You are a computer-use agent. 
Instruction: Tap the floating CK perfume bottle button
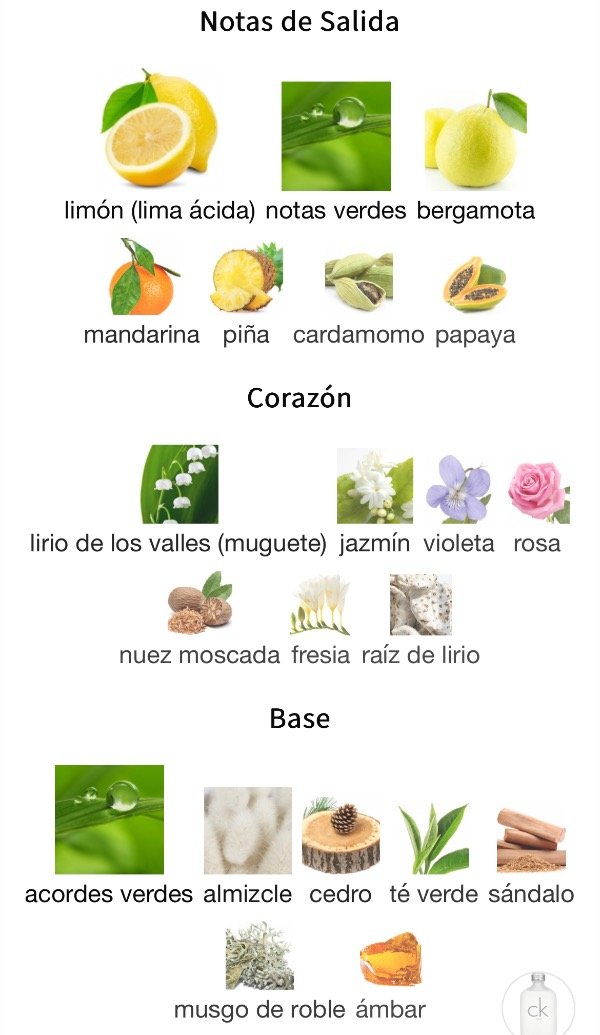(x=539, y=1003)
